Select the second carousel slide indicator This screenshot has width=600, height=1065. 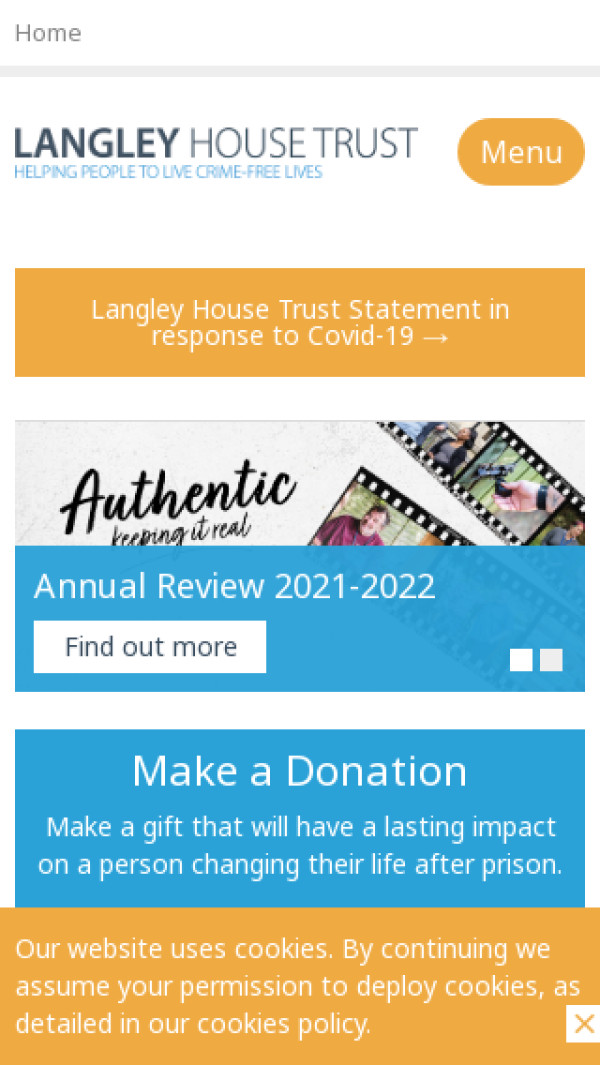551,660
